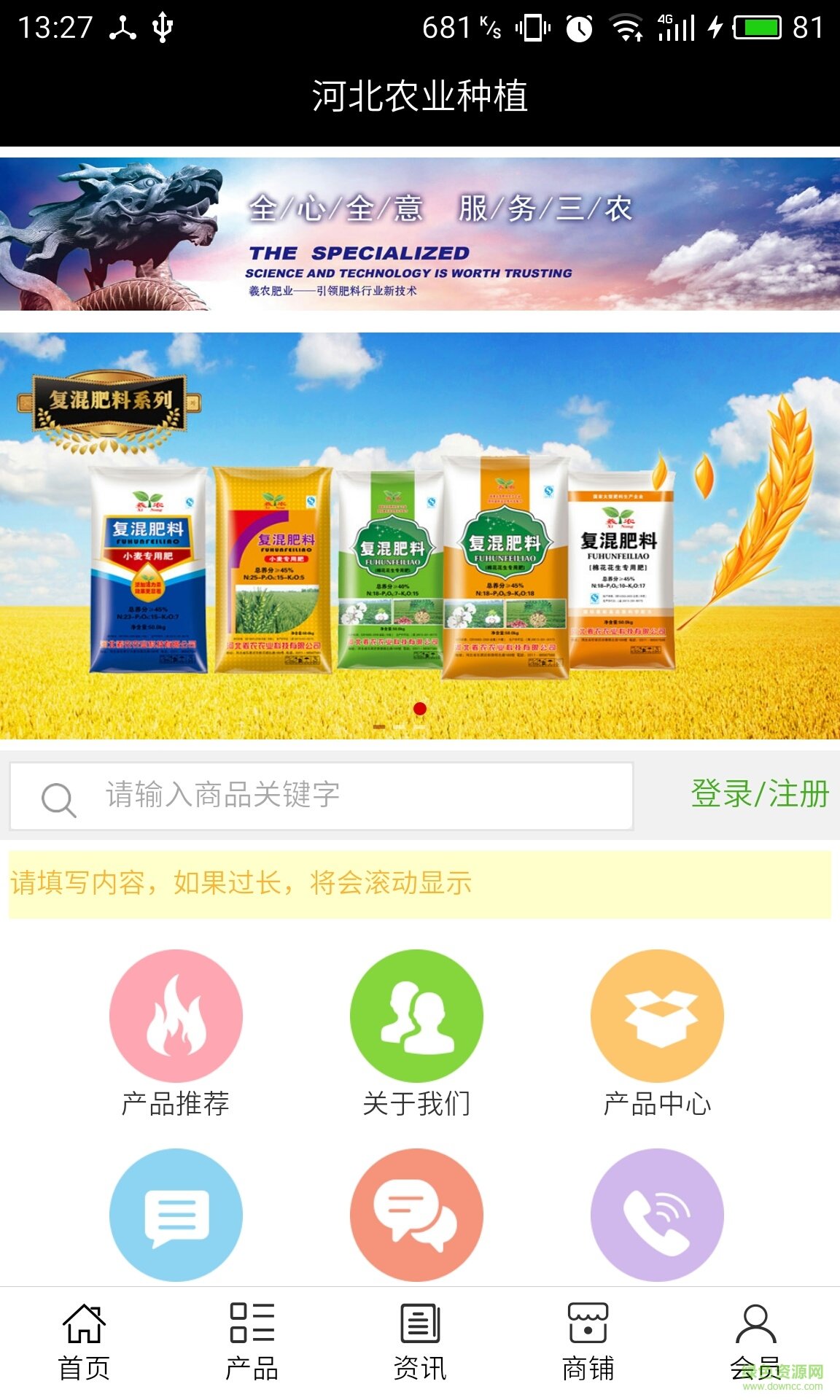Open the 复混肥料系列 fertilizer carousel banner
Viewport: 840px width, 1400px height.
click(420, 536)
